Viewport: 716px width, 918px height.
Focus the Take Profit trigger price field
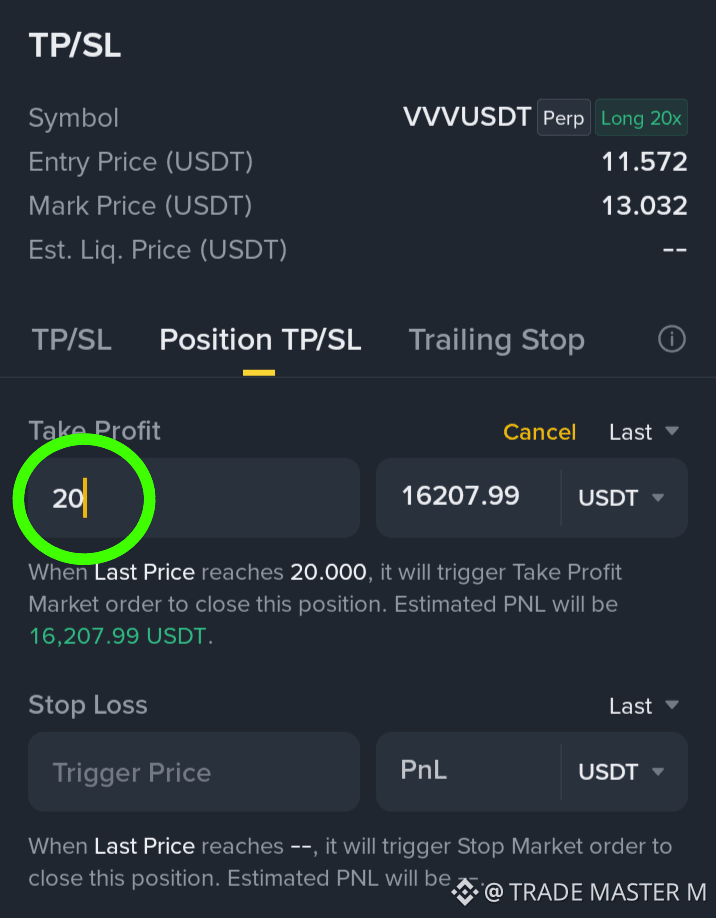tap(194, 498)
